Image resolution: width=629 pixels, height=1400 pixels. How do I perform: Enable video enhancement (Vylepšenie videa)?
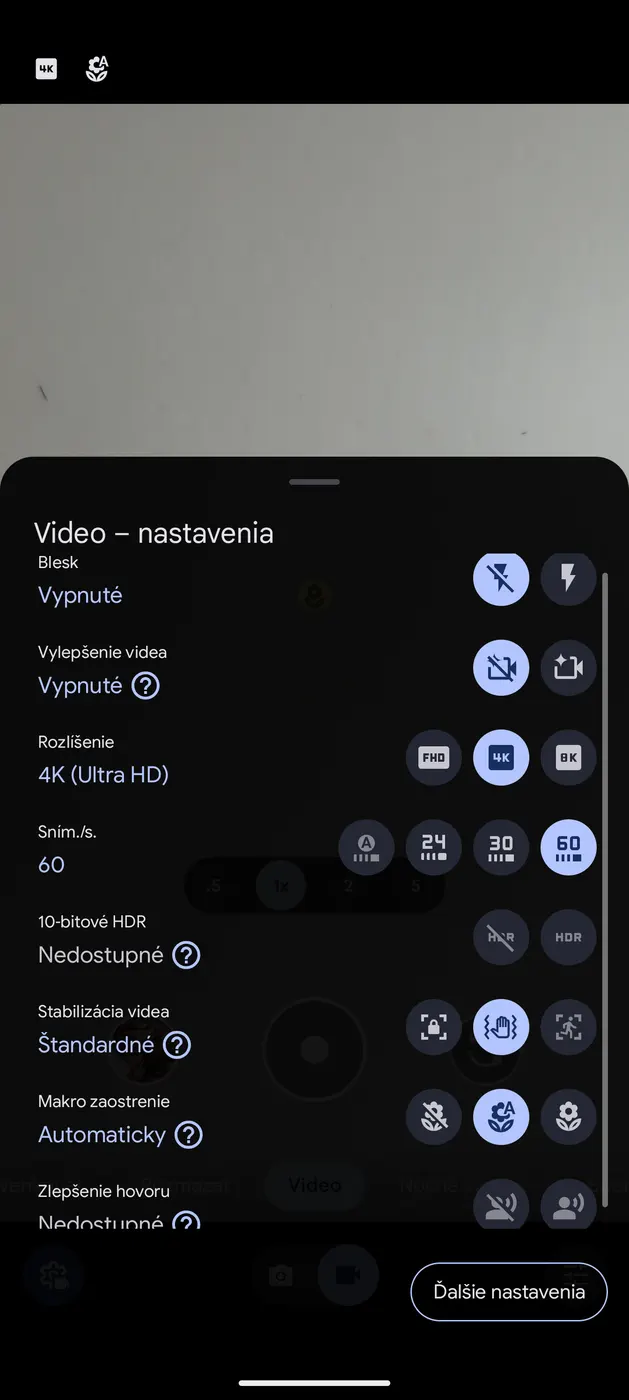pos(568,667)
